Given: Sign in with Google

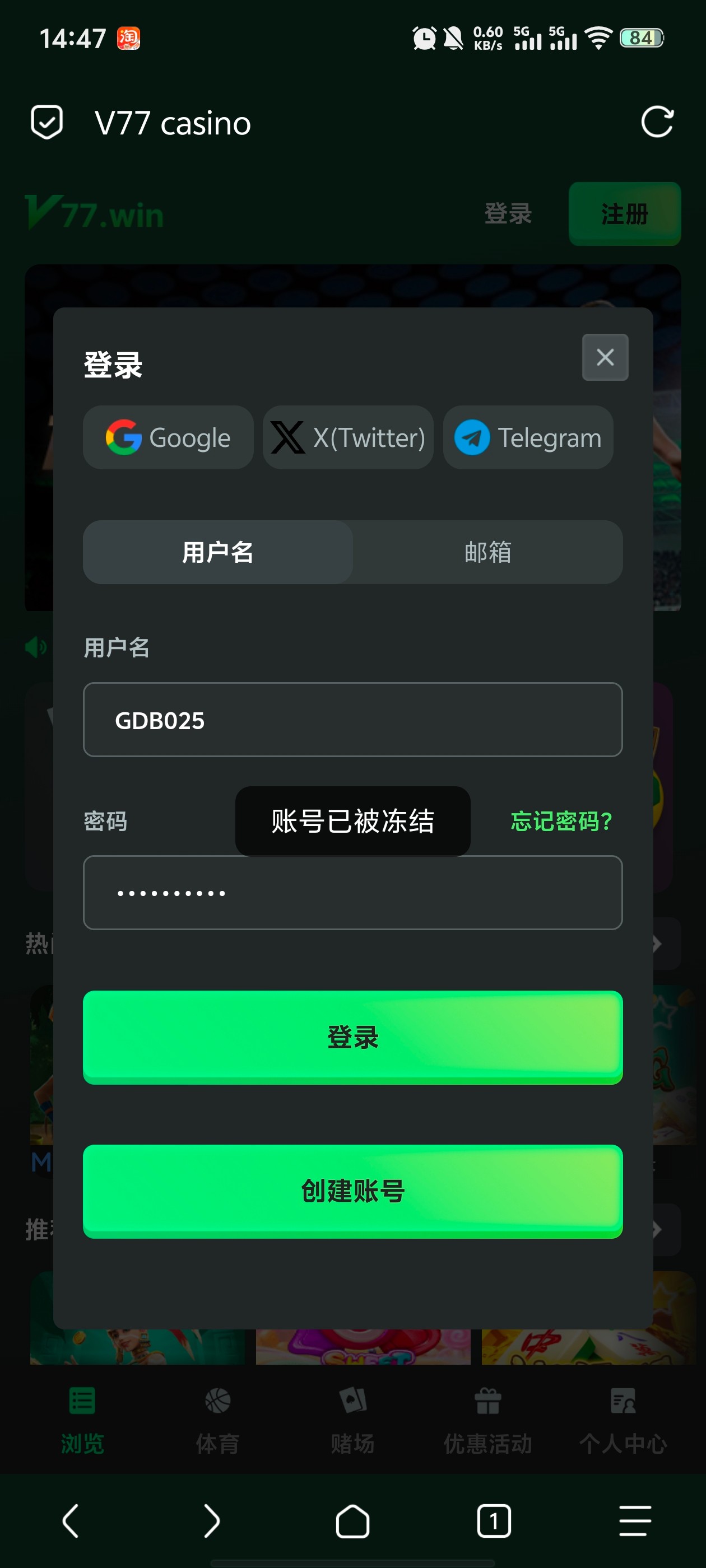Looking at the screenshot, I should click(168, 438).
